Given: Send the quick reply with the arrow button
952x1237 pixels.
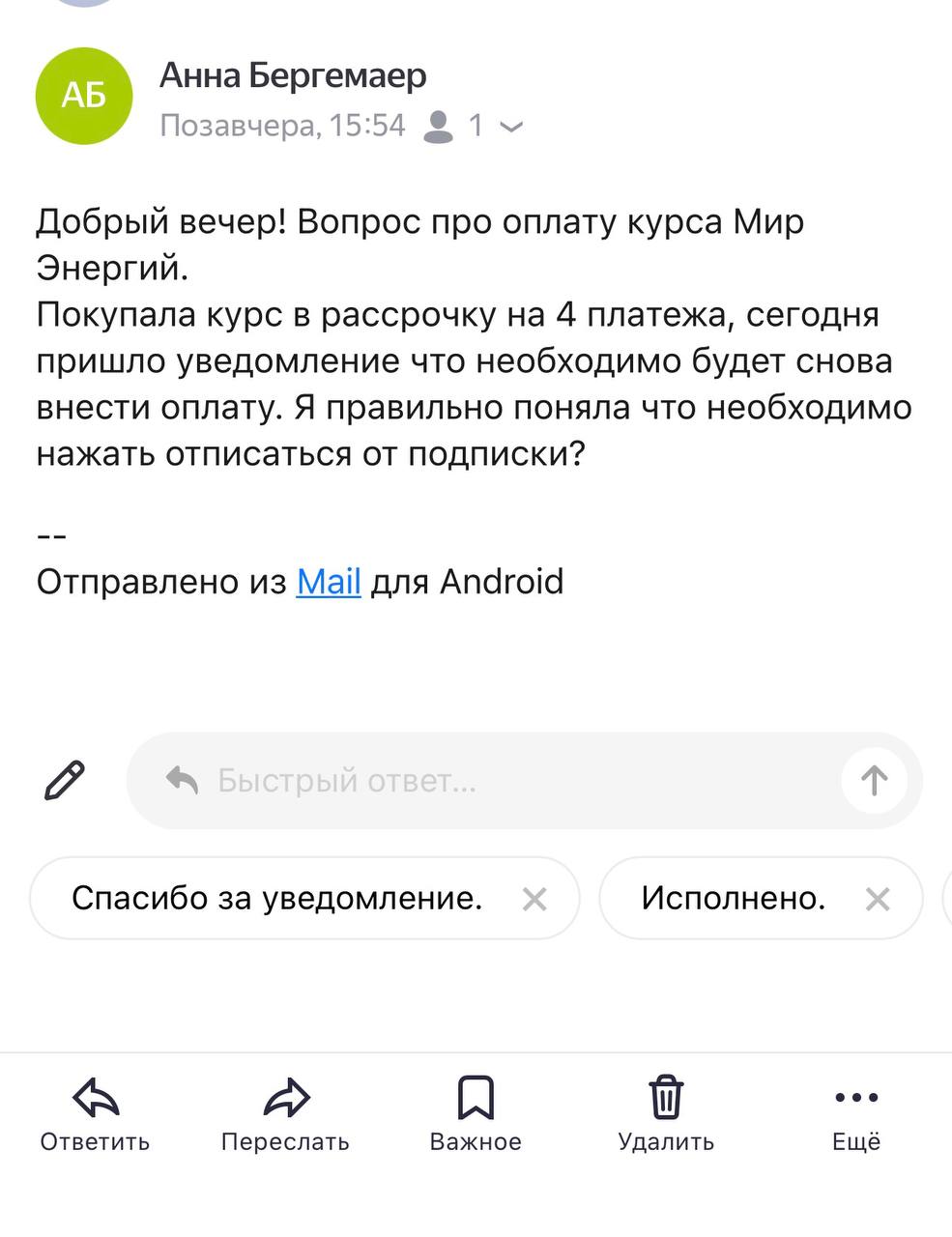Looking at the screenshot, I should tap(874, 780).
